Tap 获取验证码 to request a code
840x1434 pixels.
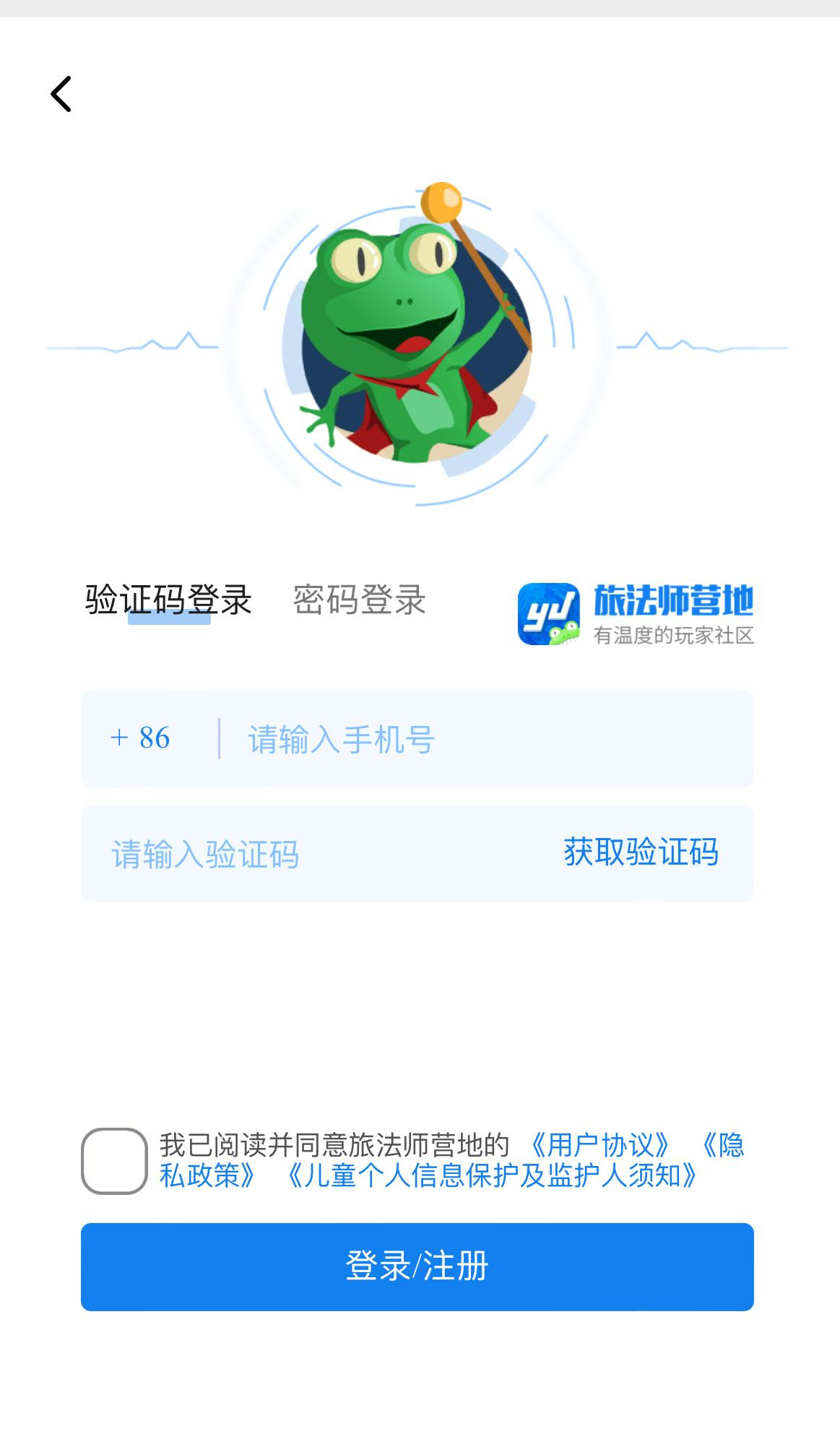click(641, 852)
